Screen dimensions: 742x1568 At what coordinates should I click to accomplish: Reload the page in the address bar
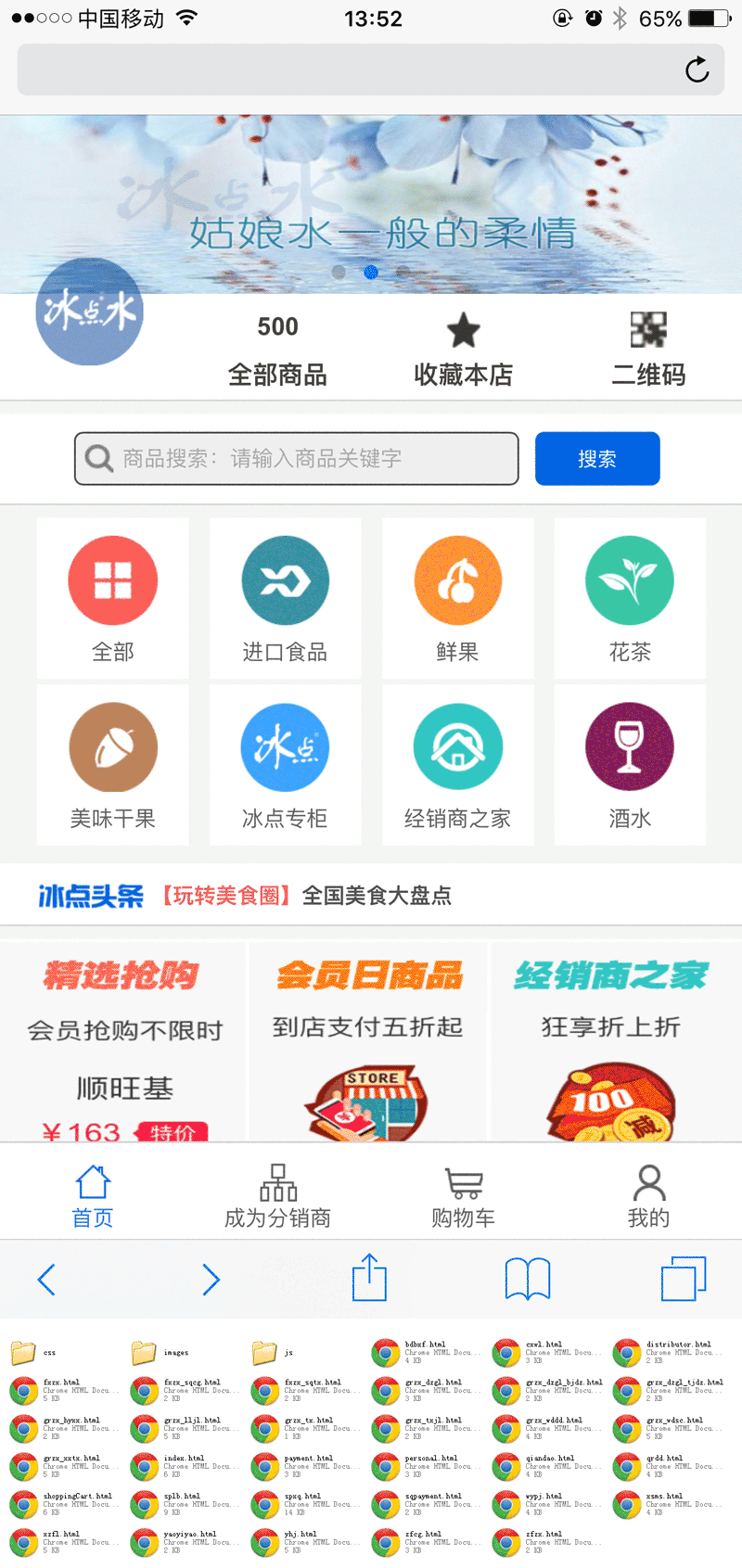(x=697, y=70)
